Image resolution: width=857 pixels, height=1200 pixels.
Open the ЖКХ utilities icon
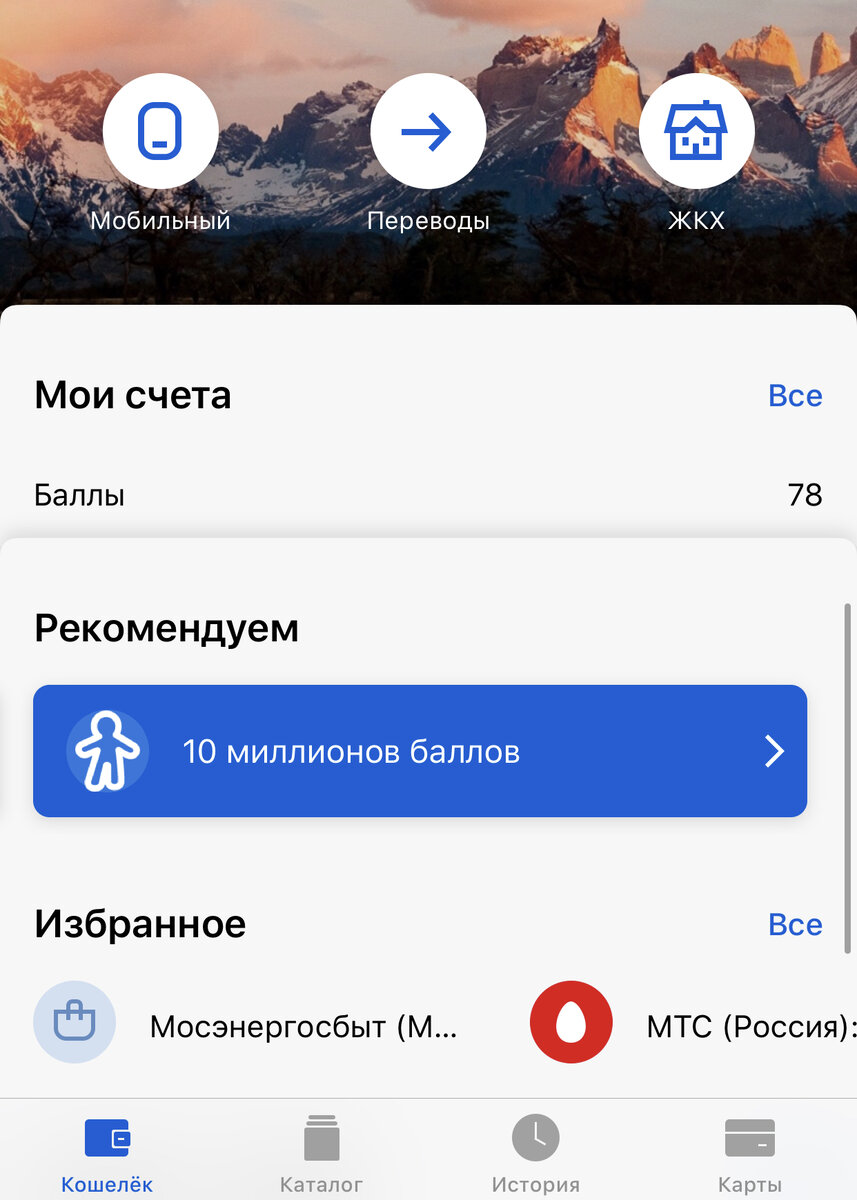696,131
